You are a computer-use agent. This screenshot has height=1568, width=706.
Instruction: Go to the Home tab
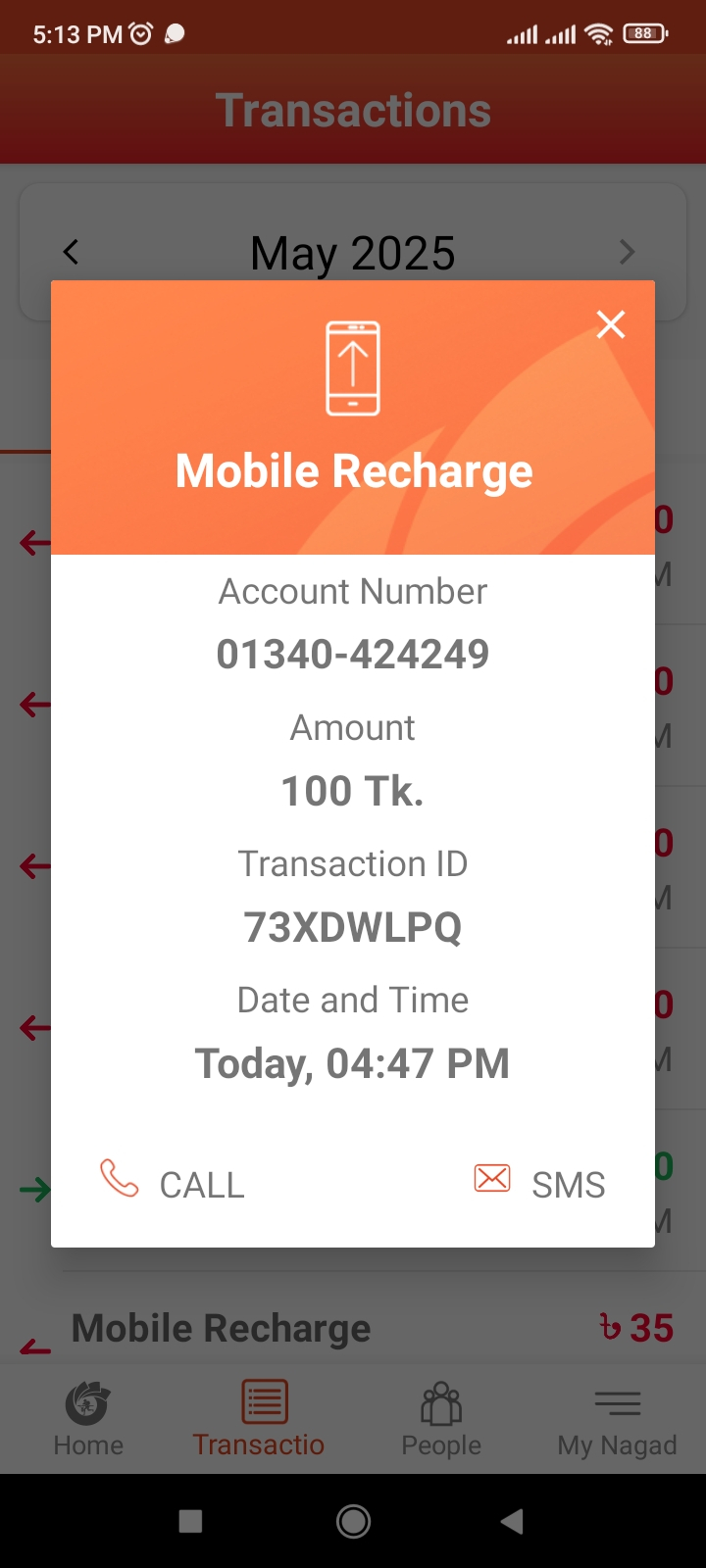[88, 1419]
